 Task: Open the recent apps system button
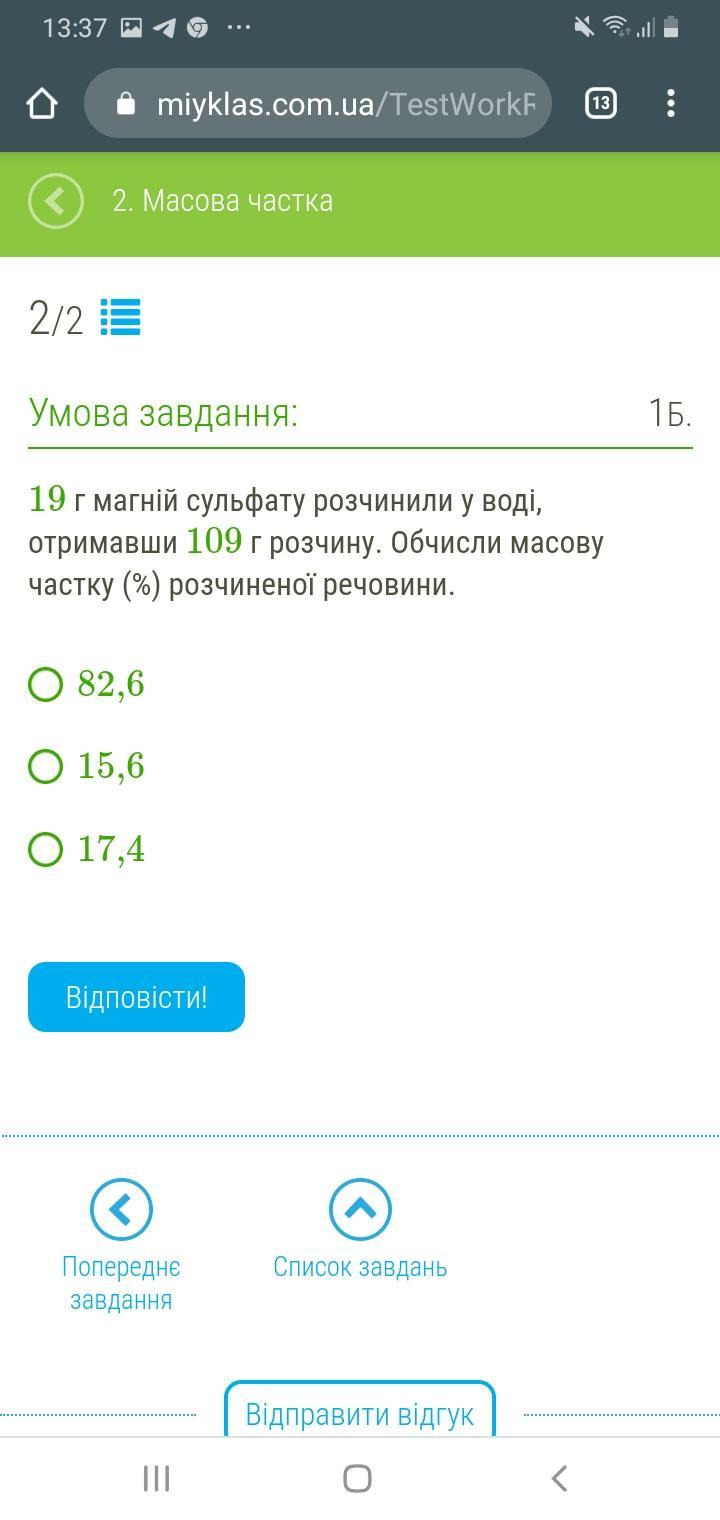tap(157, 1478)
